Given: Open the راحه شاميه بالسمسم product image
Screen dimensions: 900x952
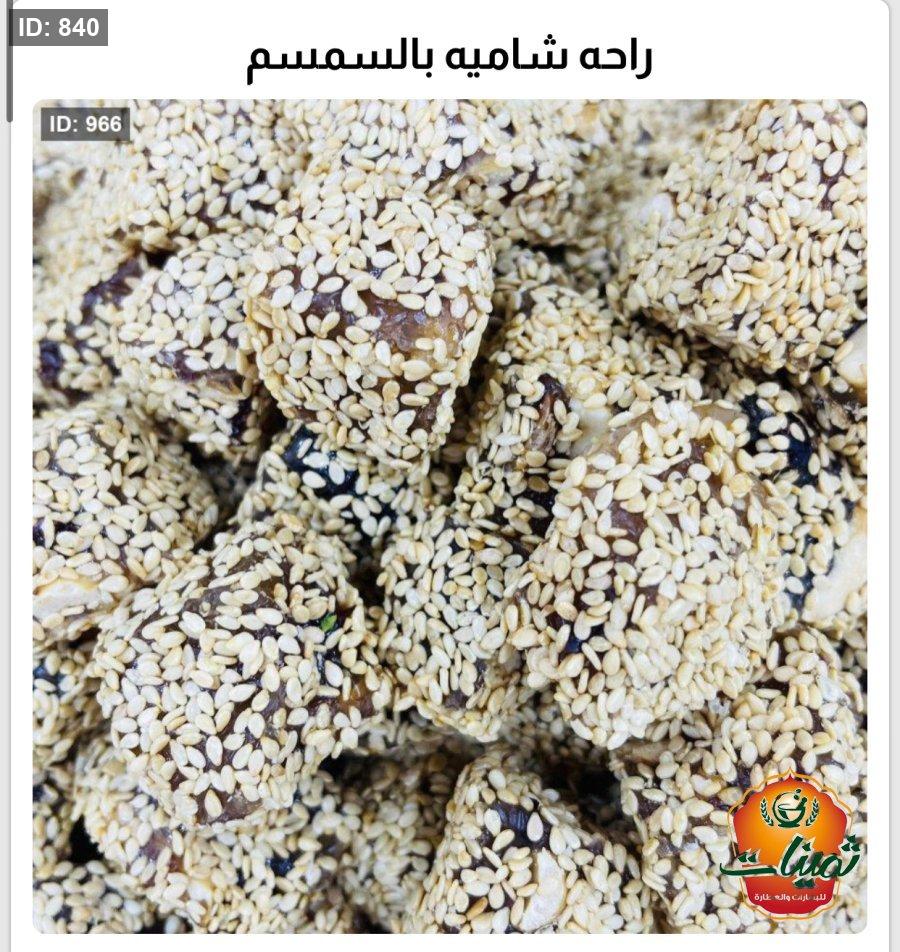Looking at the screenshot, I should click(x=450, y=515).
